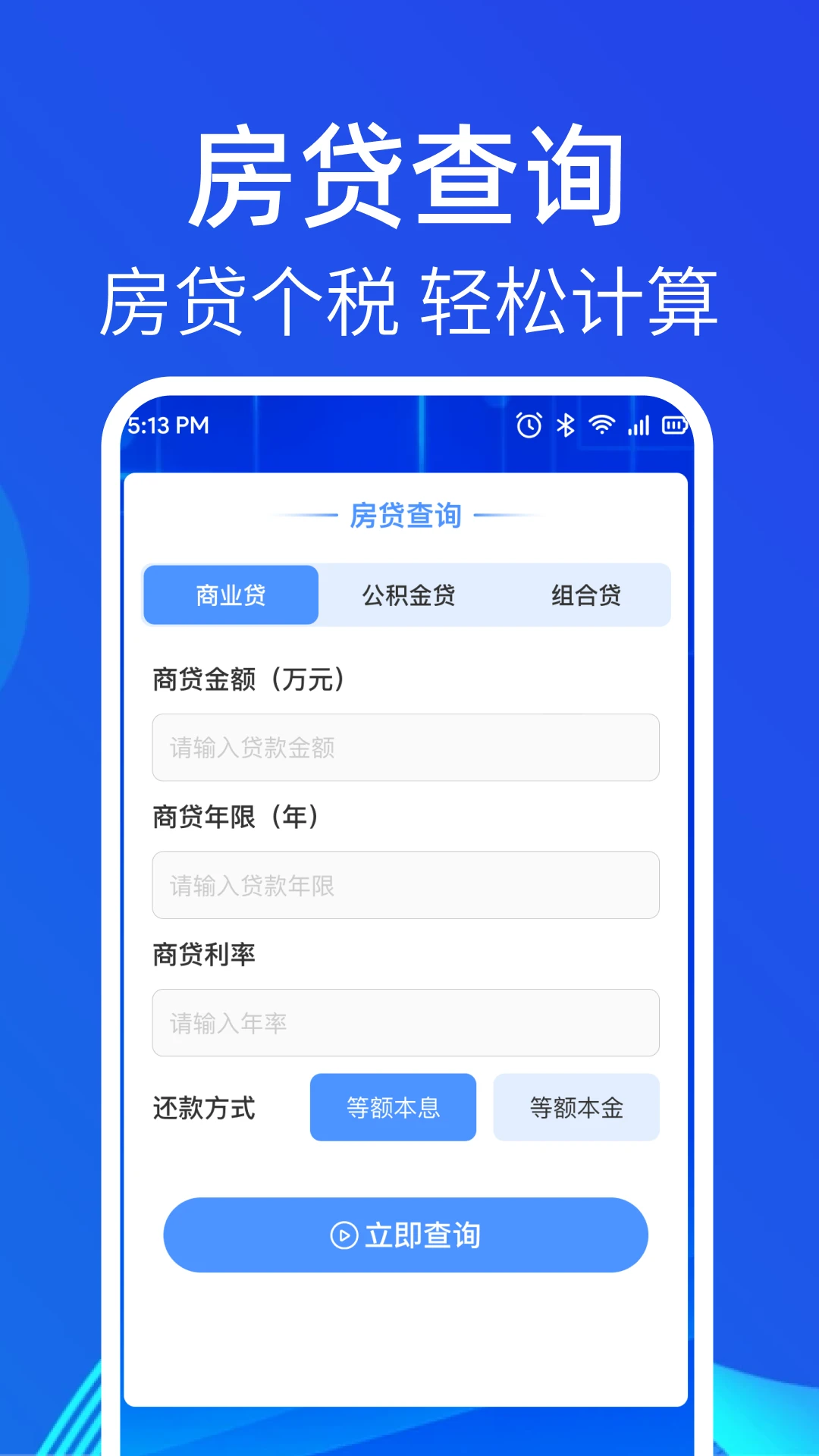Click the 请输入贷款年限 input field
This screenshot has height=1456, width=819.
click(406, 886)
